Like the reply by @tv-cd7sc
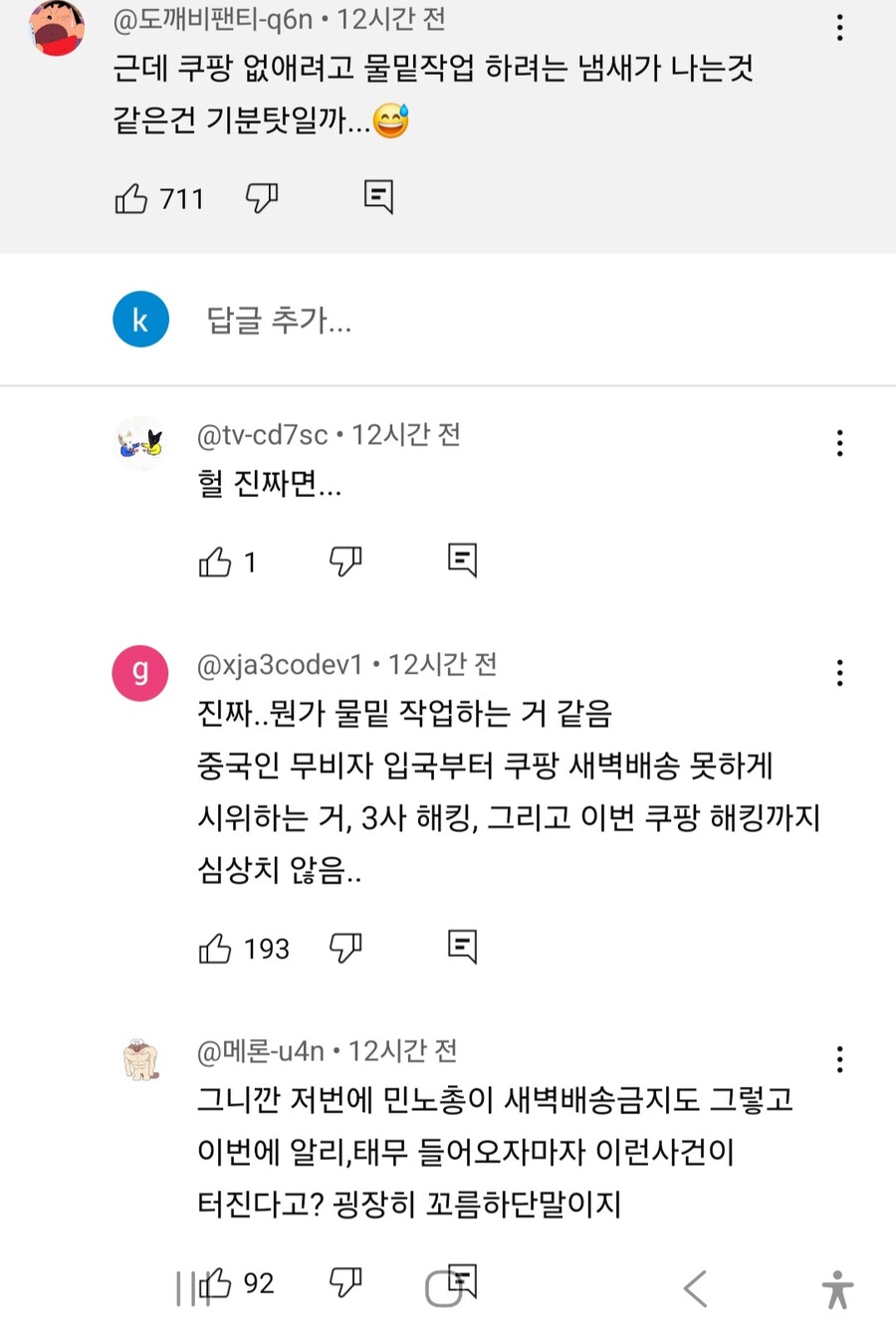 click(215, 562)
